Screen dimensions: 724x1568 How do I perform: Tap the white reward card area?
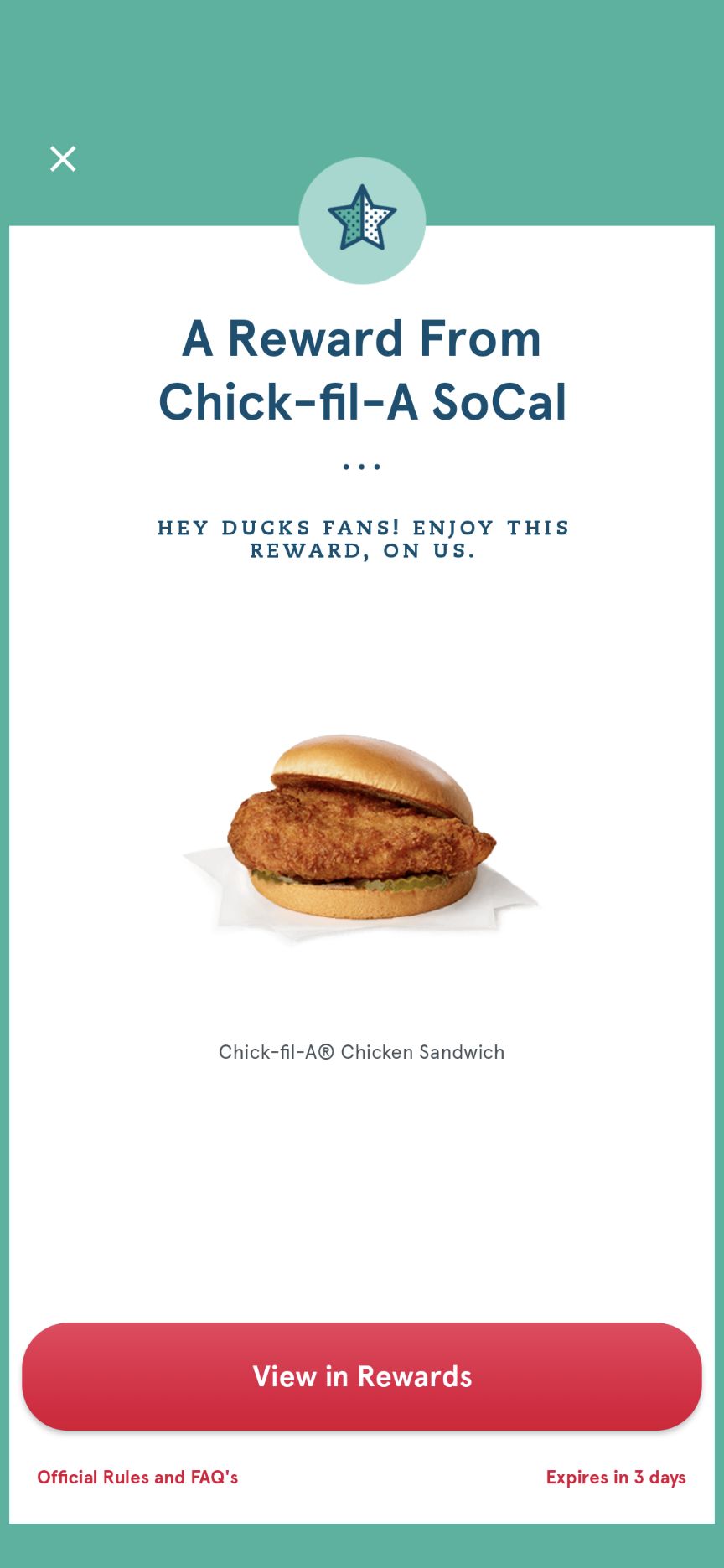pos(362,1189)
